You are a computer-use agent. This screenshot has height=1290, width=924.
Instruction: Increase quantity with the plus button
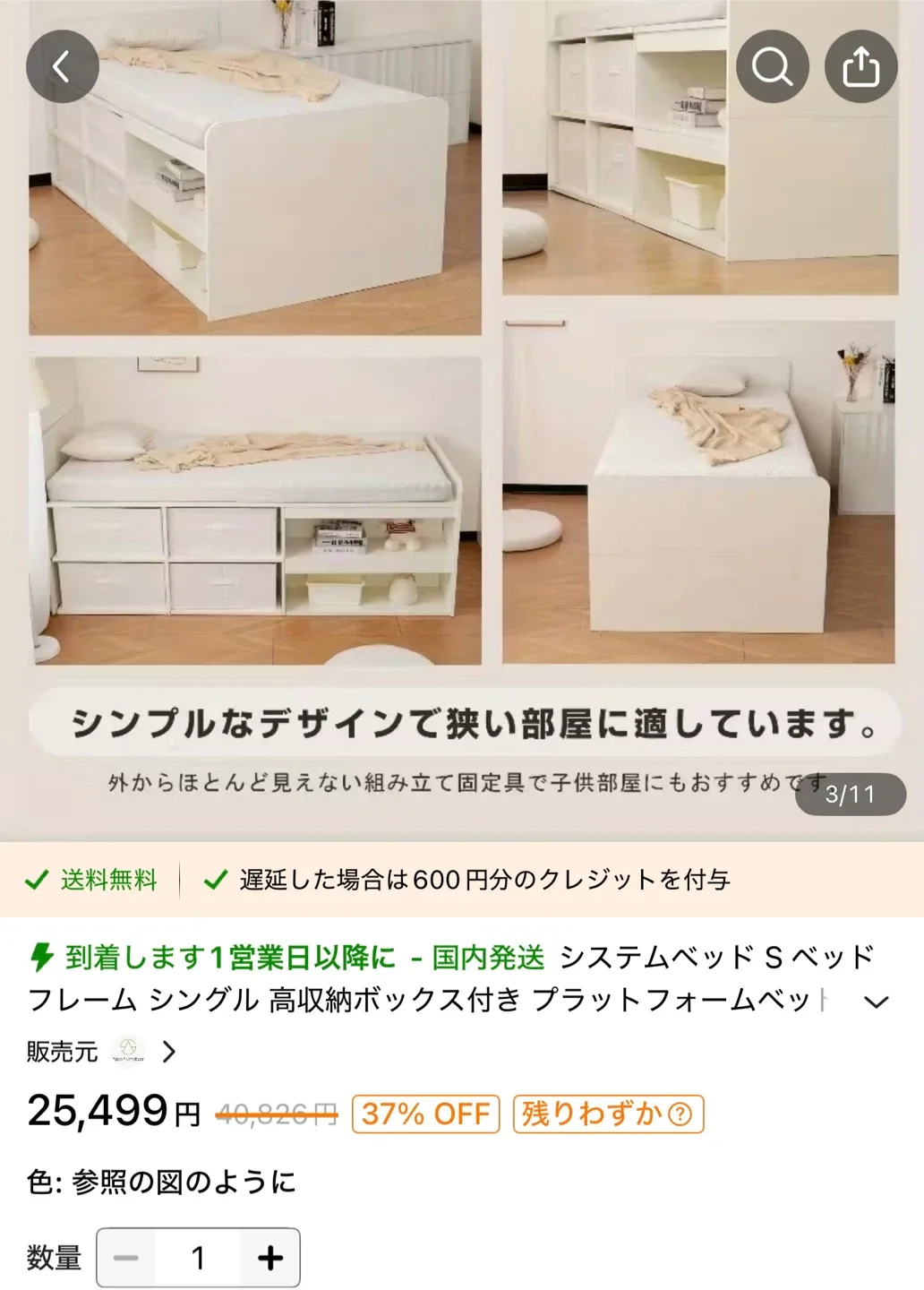click(x=269, y=1258)
